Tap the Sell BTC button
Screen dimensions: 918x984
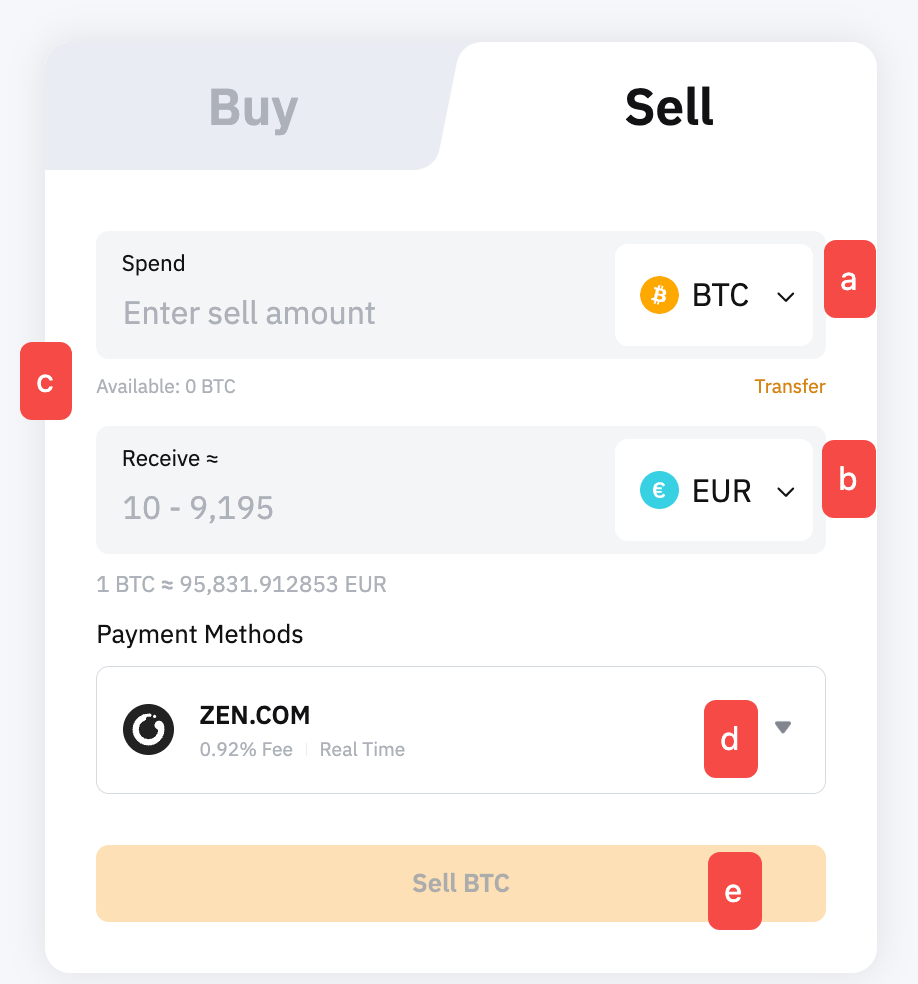click(x=460, y=883)
